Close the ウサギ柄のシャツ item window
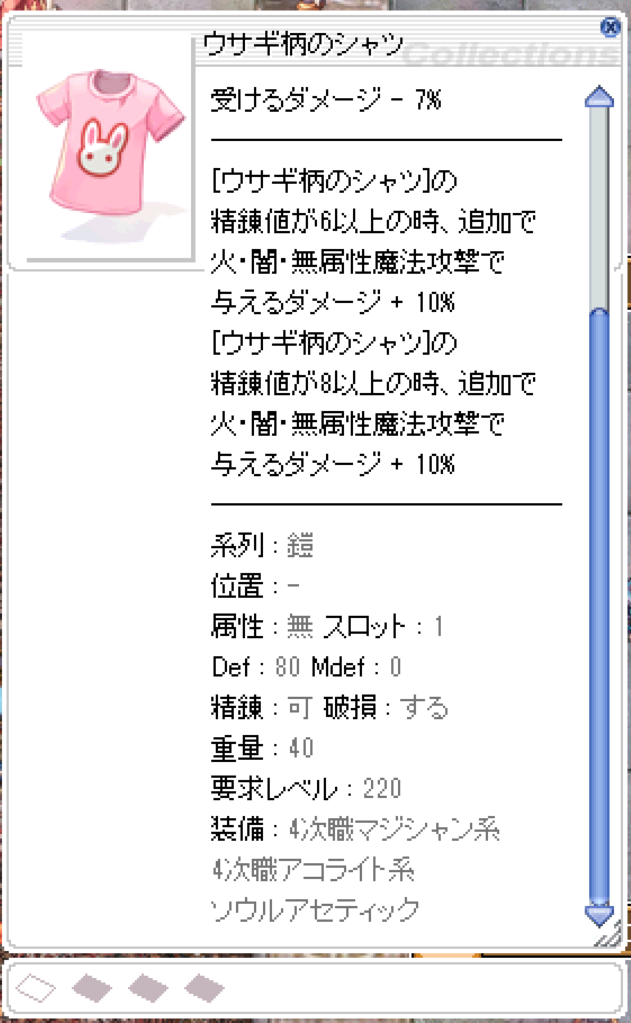Viewport: 631px width, 1023px height. click(x=609, y=27)
